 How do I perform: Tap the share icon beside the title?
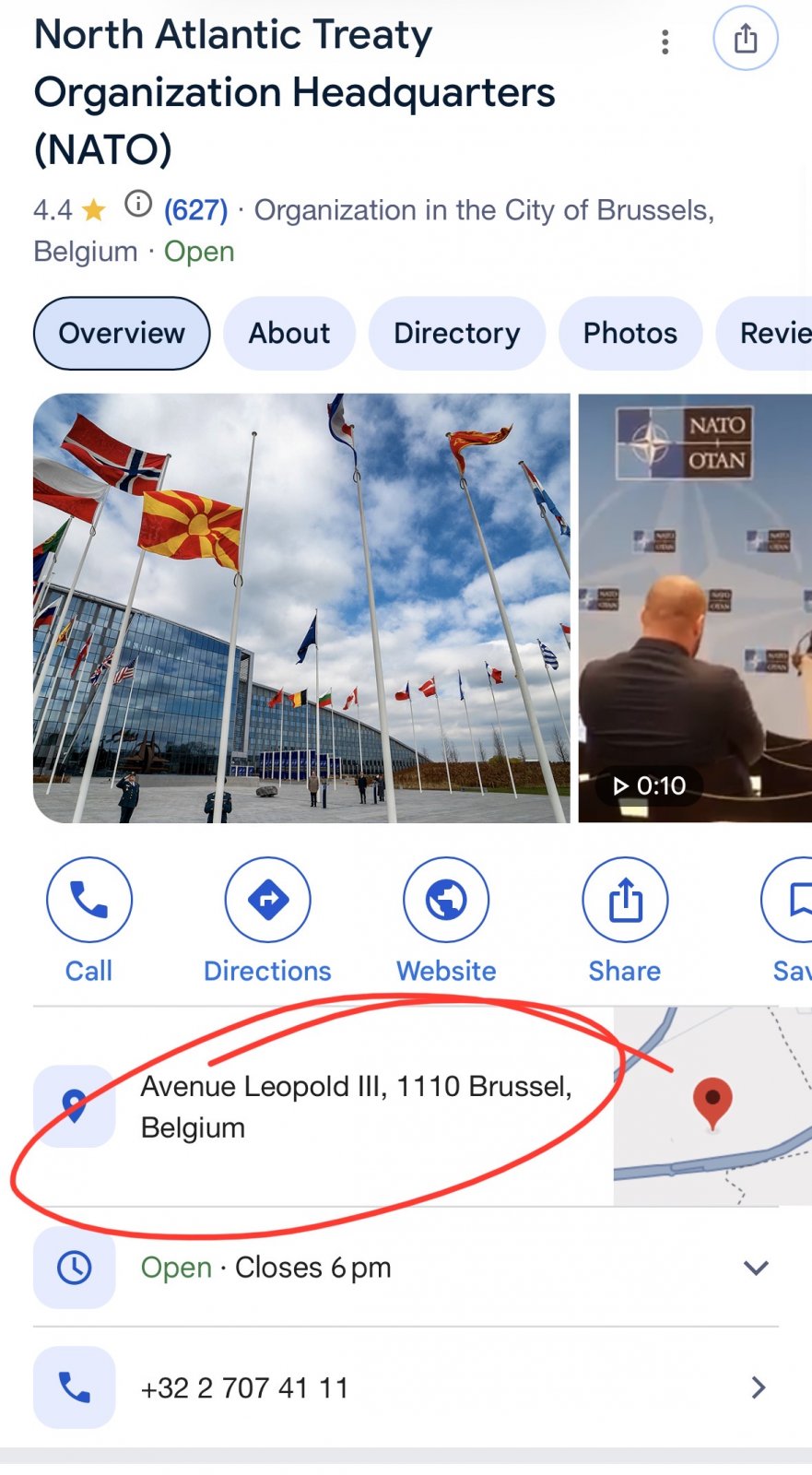pyautogui.click(x=746, y=39)
